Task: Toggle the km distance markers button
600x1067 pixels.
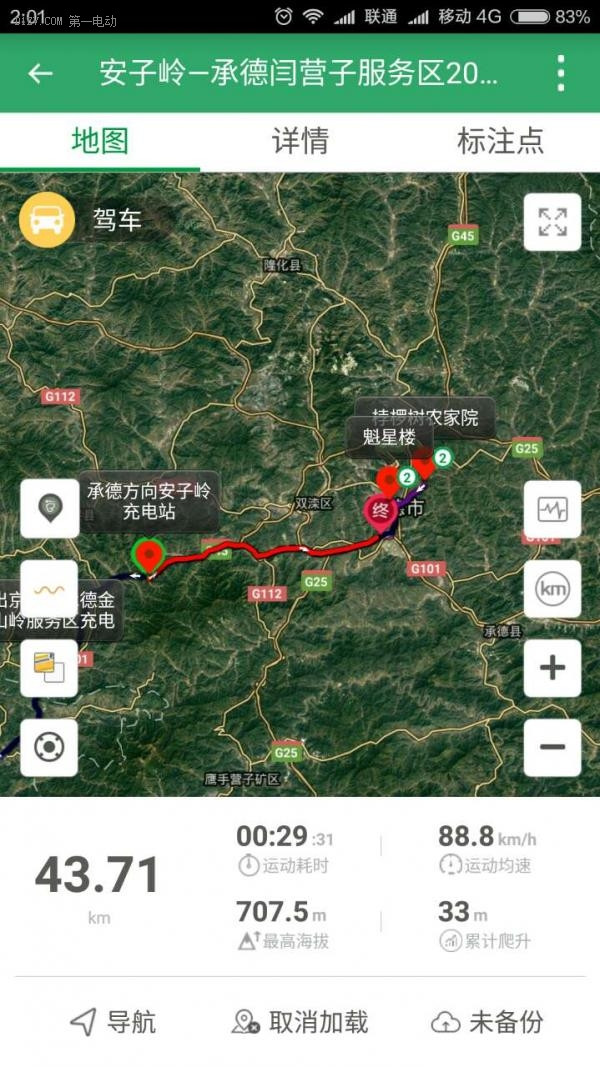Action: pos(552,589)
